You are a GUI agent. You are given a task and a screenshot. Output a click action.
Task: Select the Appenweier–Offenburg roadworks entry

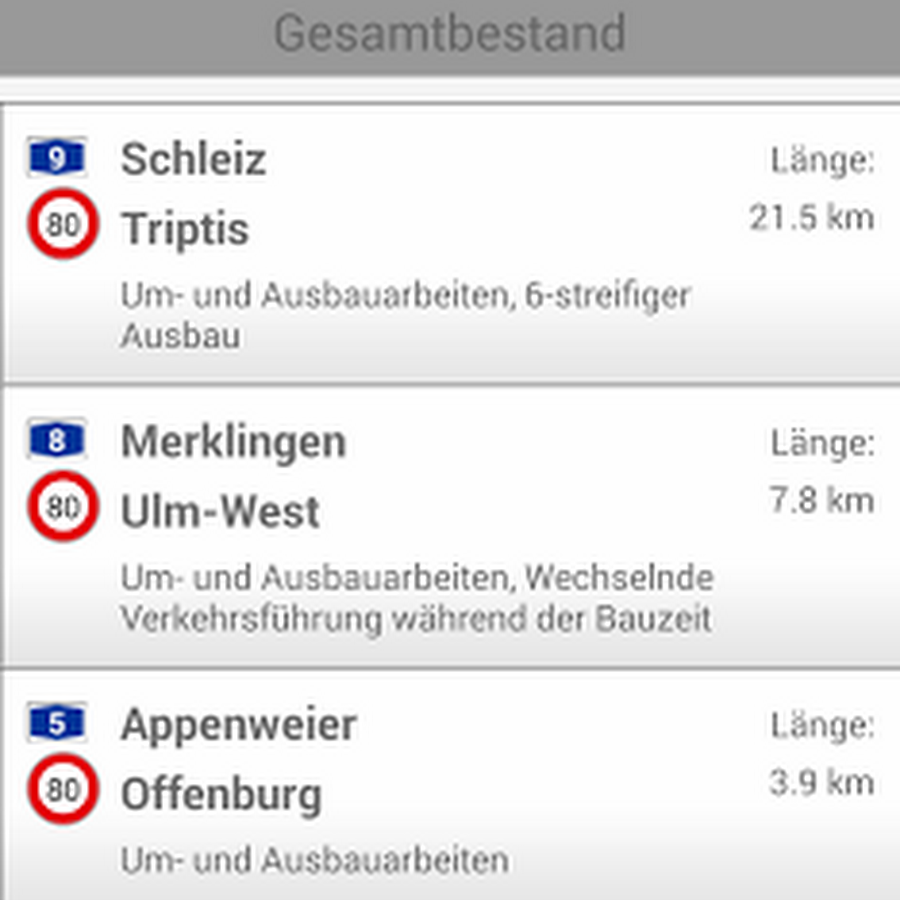click(x=450, y=788)
